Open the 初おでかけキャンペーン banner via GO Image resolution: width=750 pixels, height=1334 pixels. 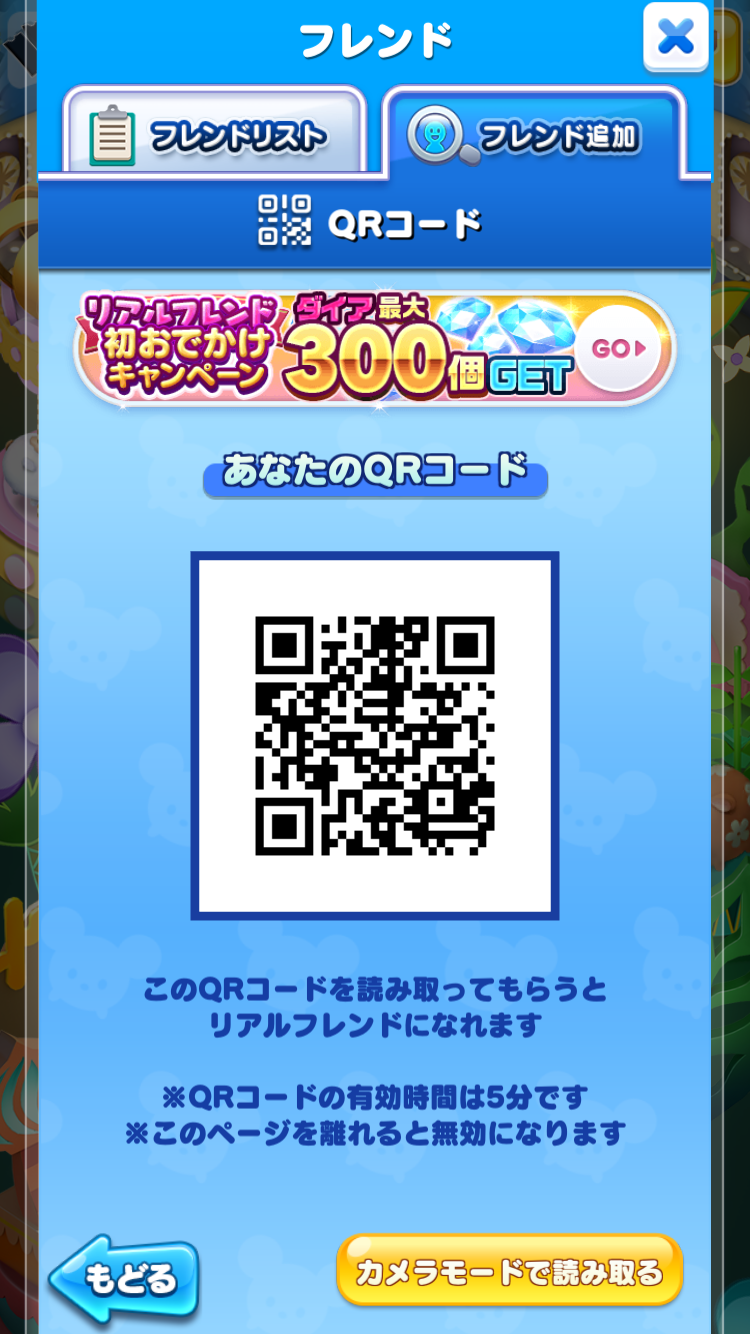(x=617, y=348)
